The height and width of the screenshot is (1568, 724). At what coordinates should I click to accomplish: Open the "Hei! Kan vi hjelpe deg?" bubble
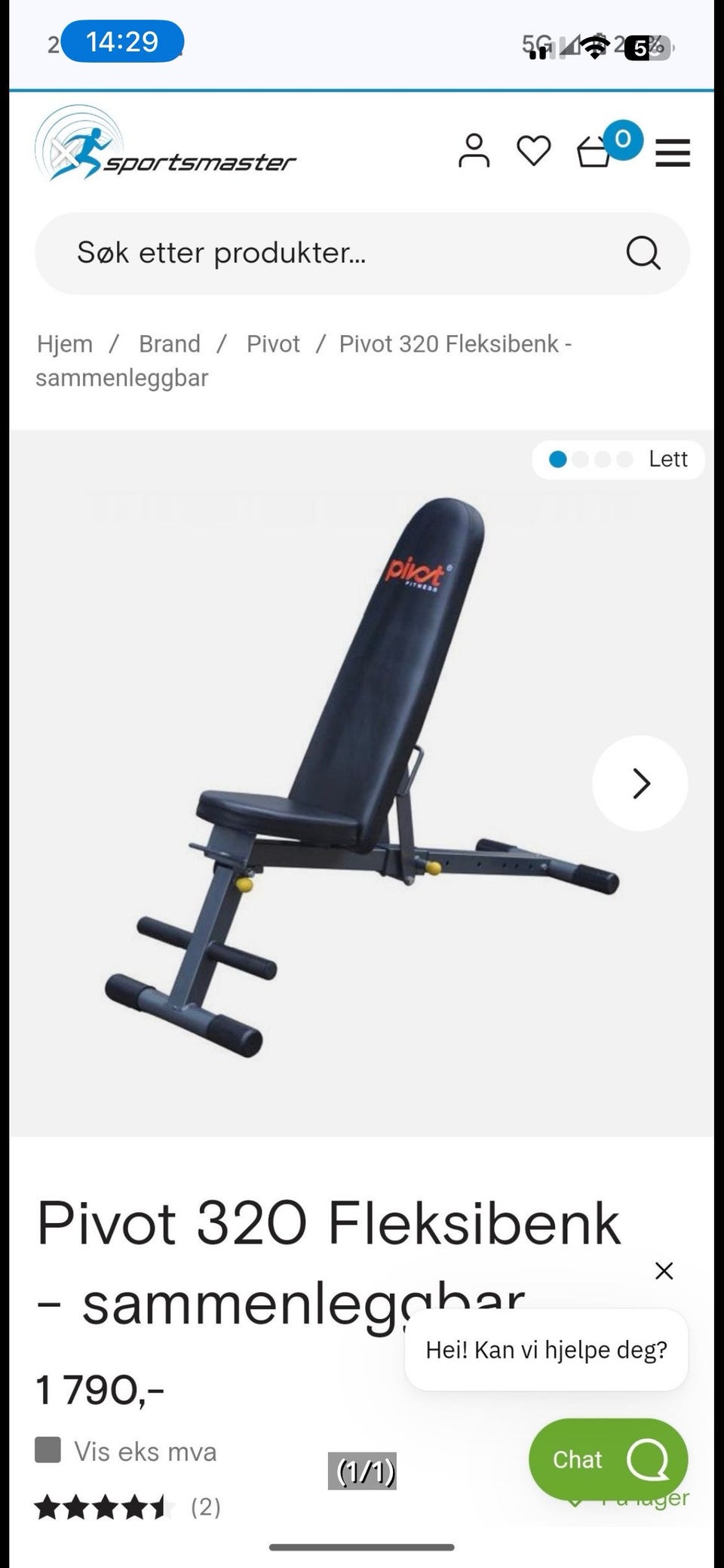click(x=546, y=1350)
